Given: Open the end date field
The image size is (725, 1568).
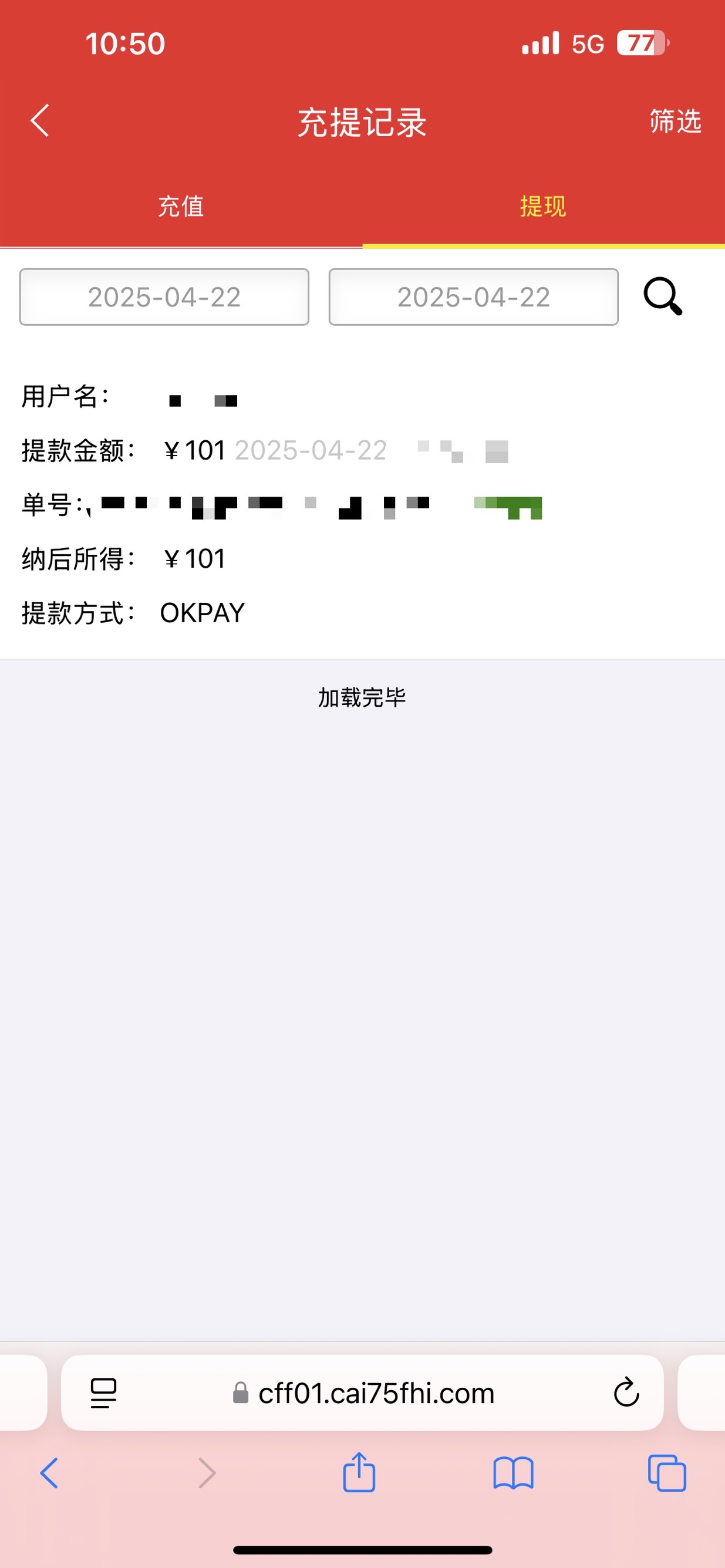Looking at the screenshot, I should [474, 297].
